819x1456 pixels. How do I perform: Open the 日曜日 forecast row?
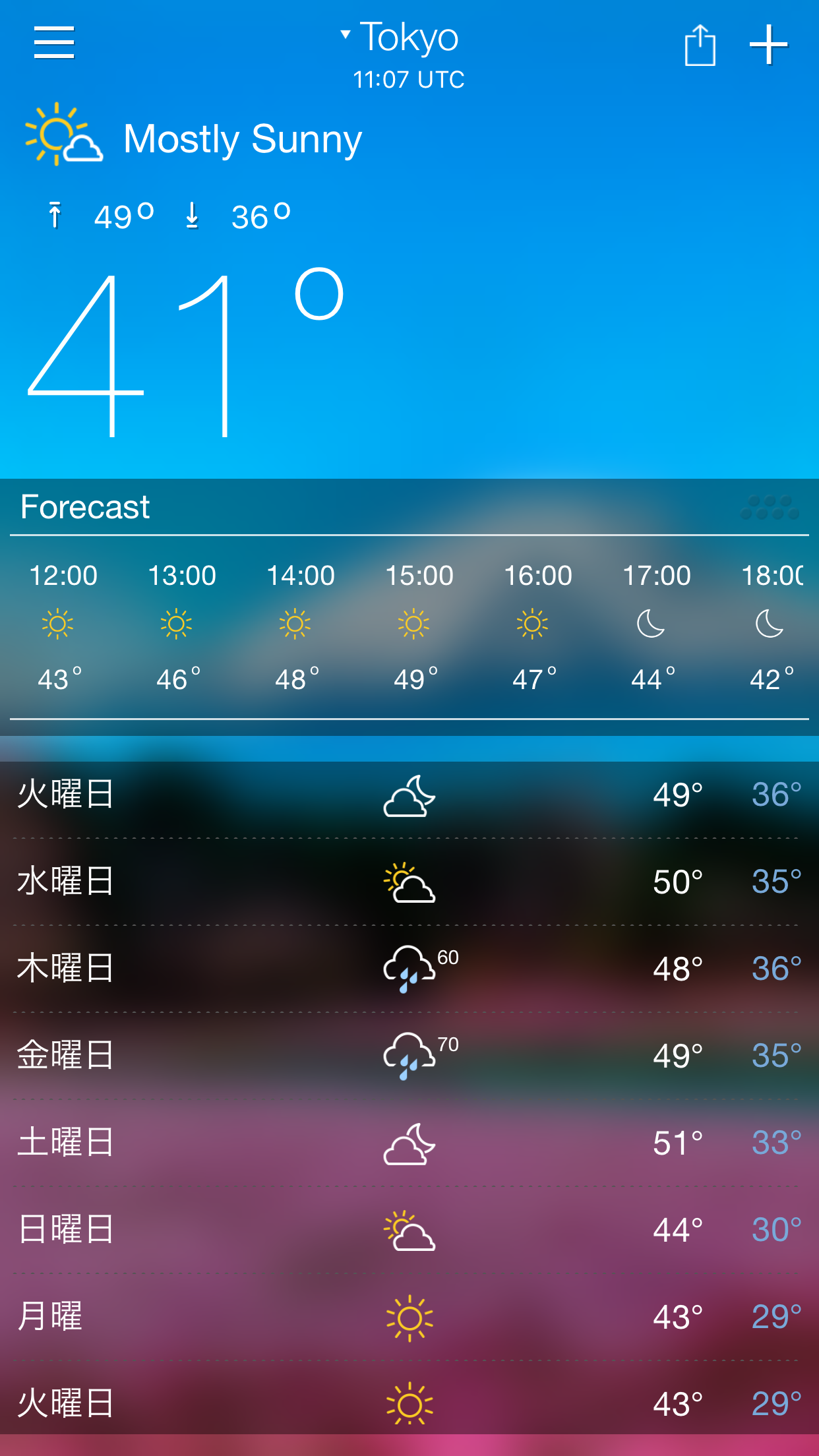point(409,1230)
